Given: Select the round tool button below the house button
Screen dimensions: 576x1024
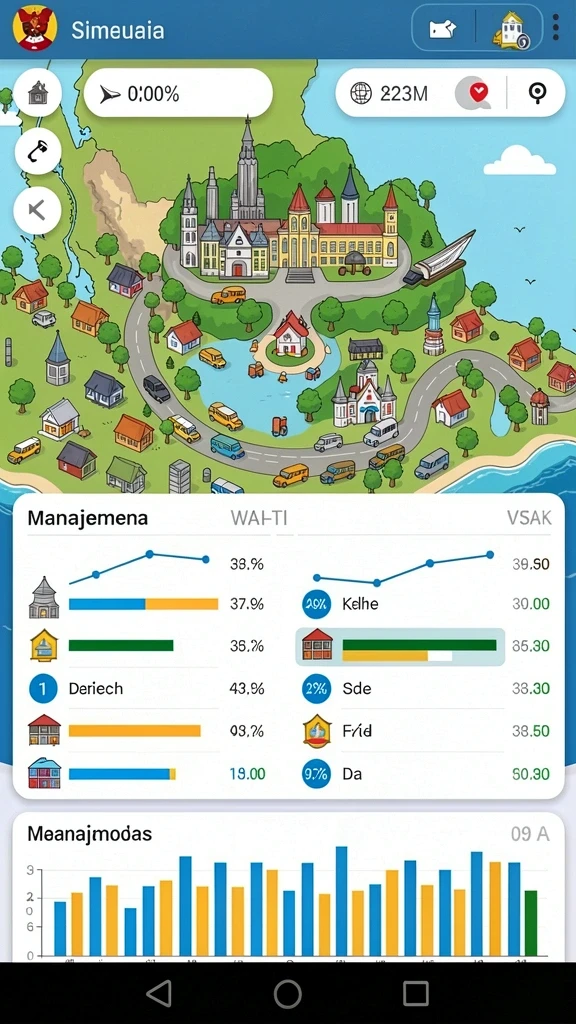Looking at the screenshot, I should (x=38, y=152).
